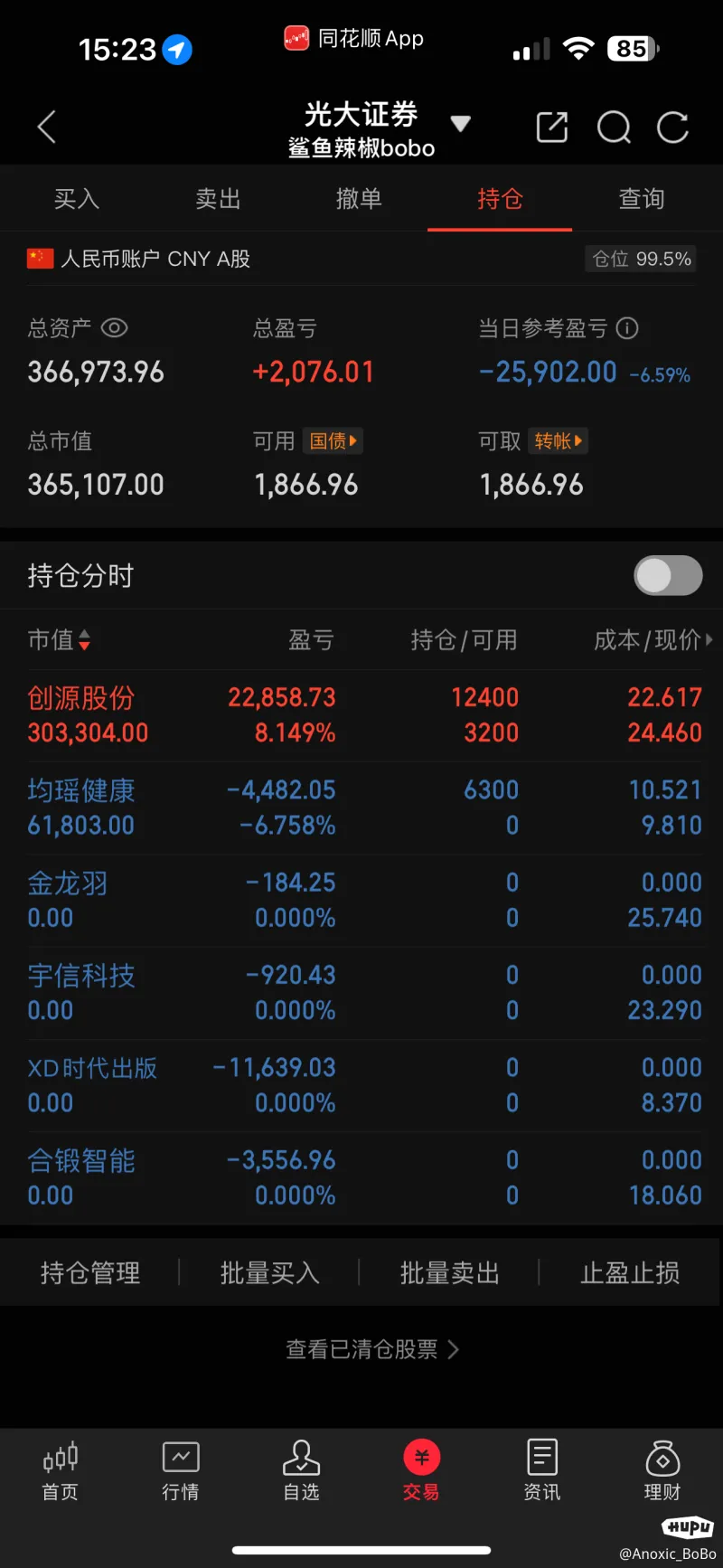Tap the 转帐 button next to 可取

[558, 441]
